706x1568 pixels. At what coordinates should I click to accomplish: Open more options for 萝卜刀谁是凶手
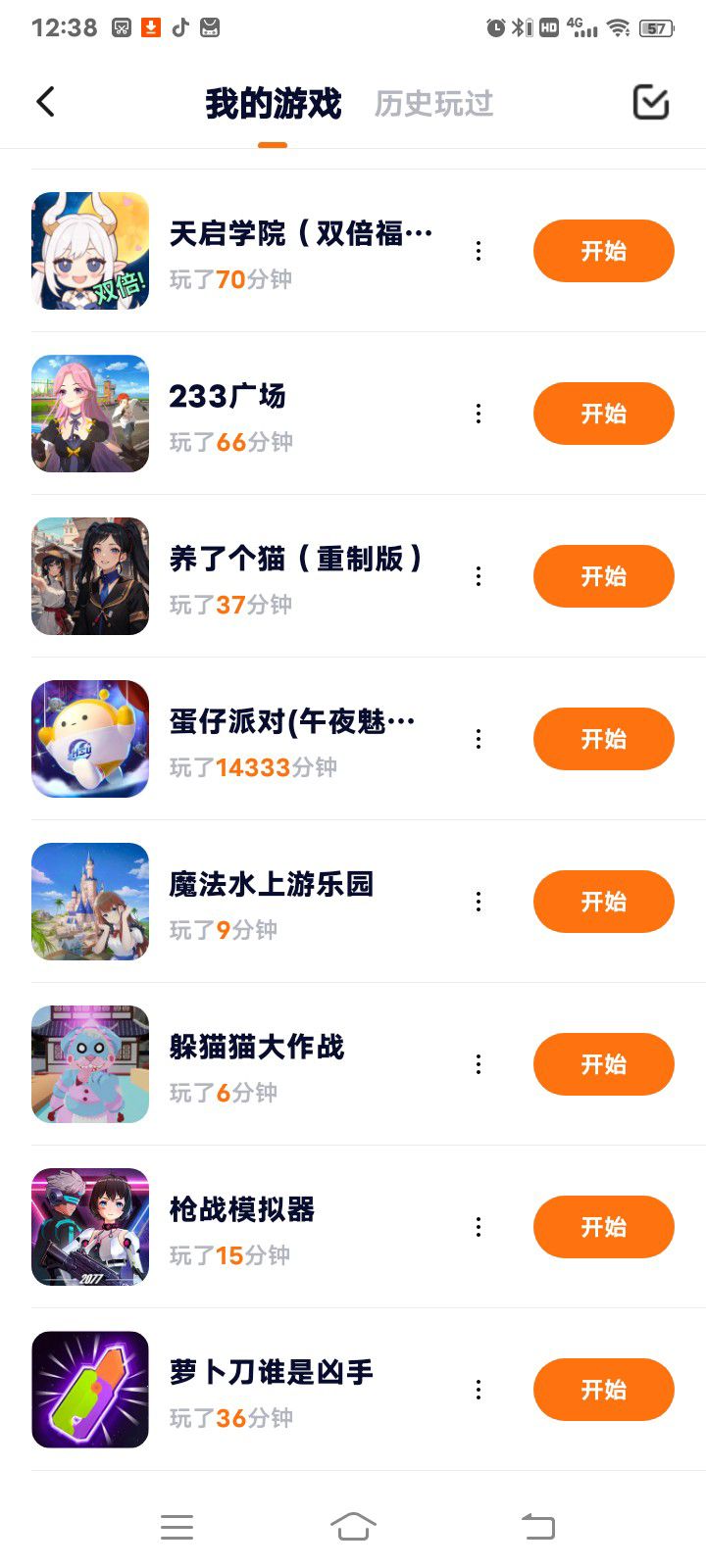pos(479,1390)
